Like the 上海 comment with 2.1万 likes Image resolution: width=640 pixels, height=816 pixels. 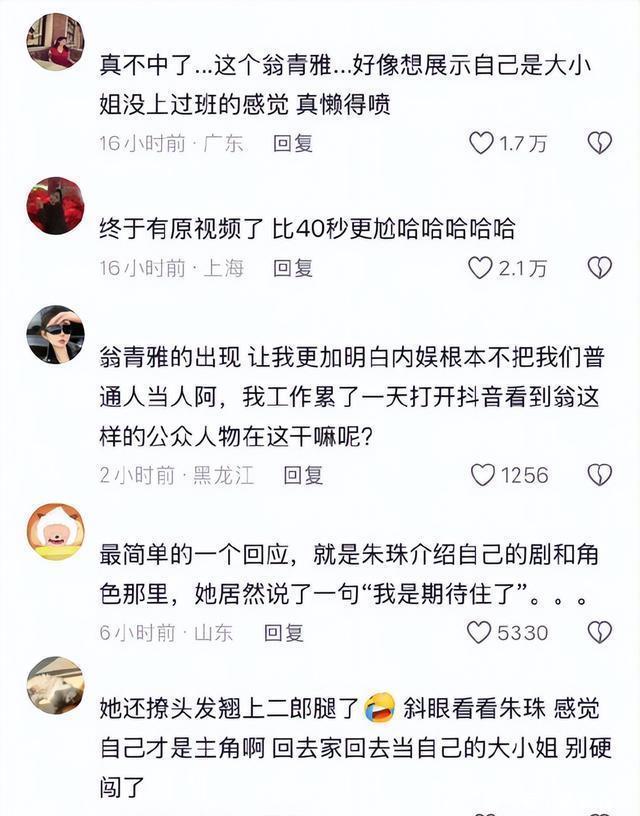[482, 267]
